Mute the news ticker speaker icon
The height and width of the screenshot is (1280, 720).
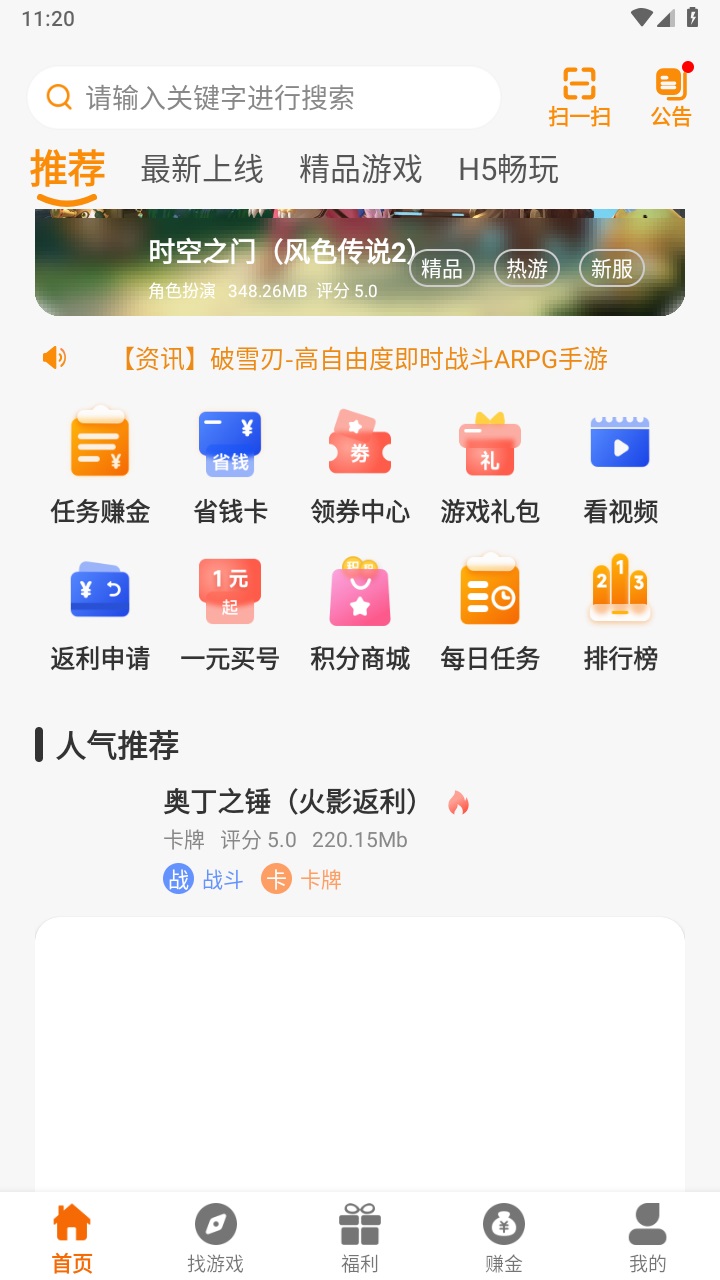pyautogui.click(x=55, y=357)
